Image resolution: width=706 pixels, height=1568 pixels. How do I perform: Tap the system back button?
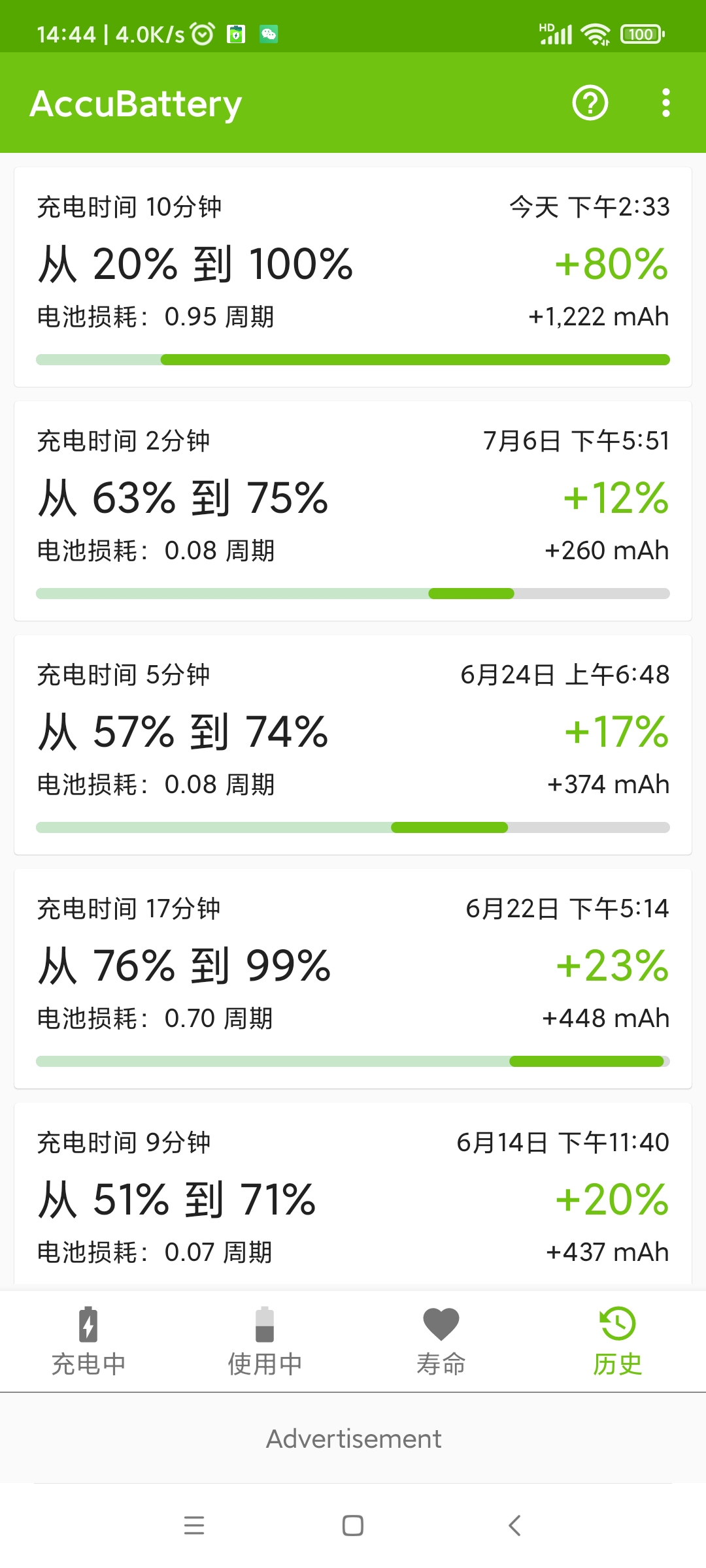(x=514, y=1526)
